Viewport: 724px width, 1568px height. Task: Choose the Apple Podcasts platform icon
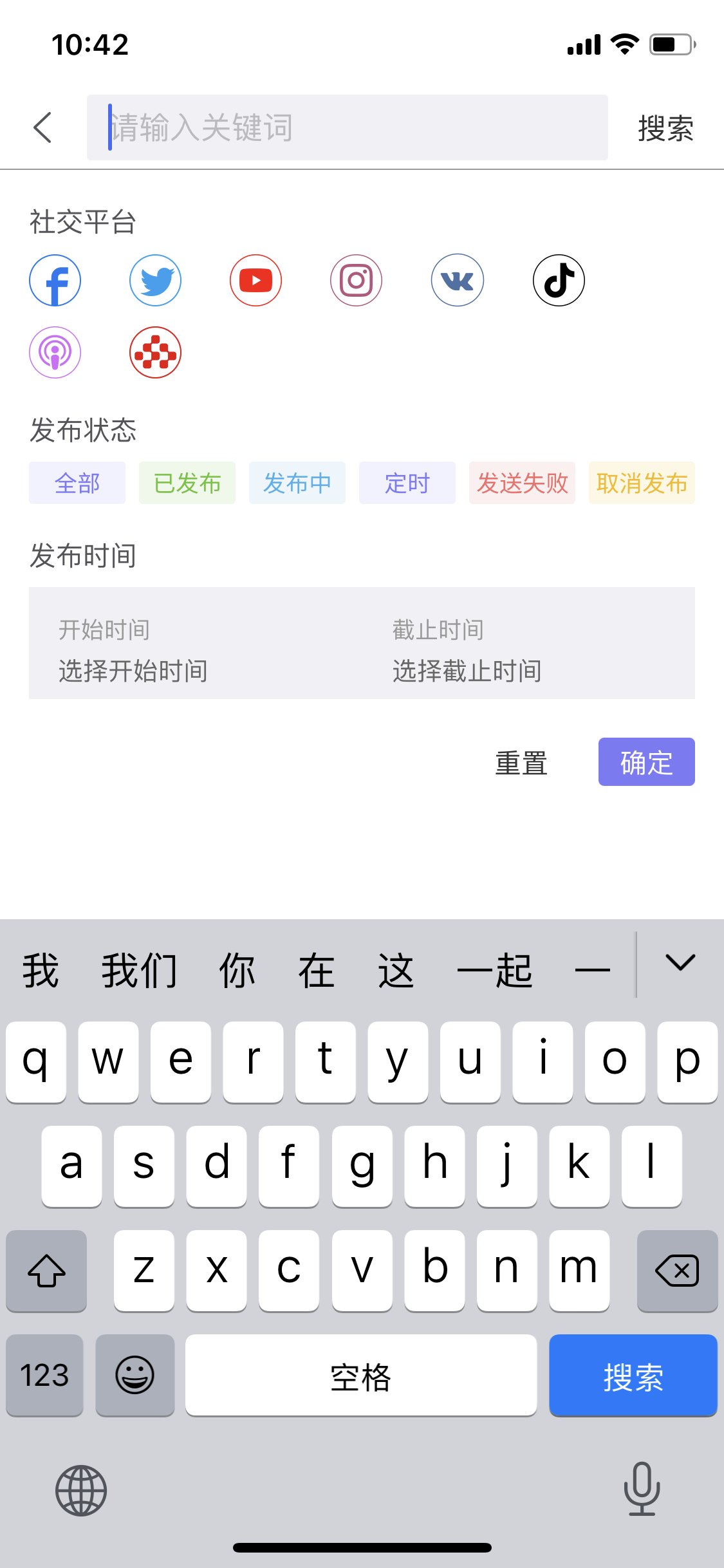coord(55,352)
